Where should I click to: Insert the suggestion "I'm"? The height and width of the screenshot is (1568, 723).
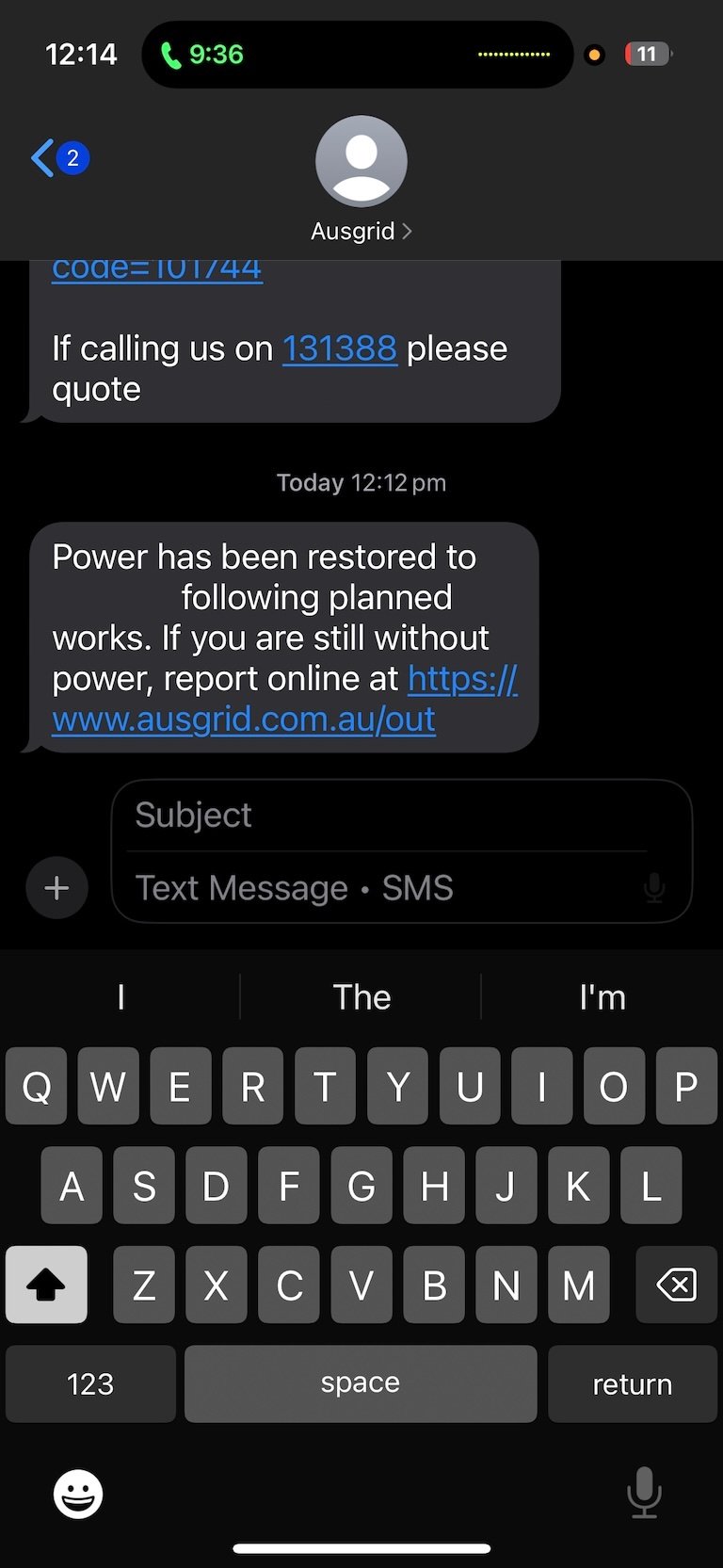pyautogui.click(x=602, y=997)
